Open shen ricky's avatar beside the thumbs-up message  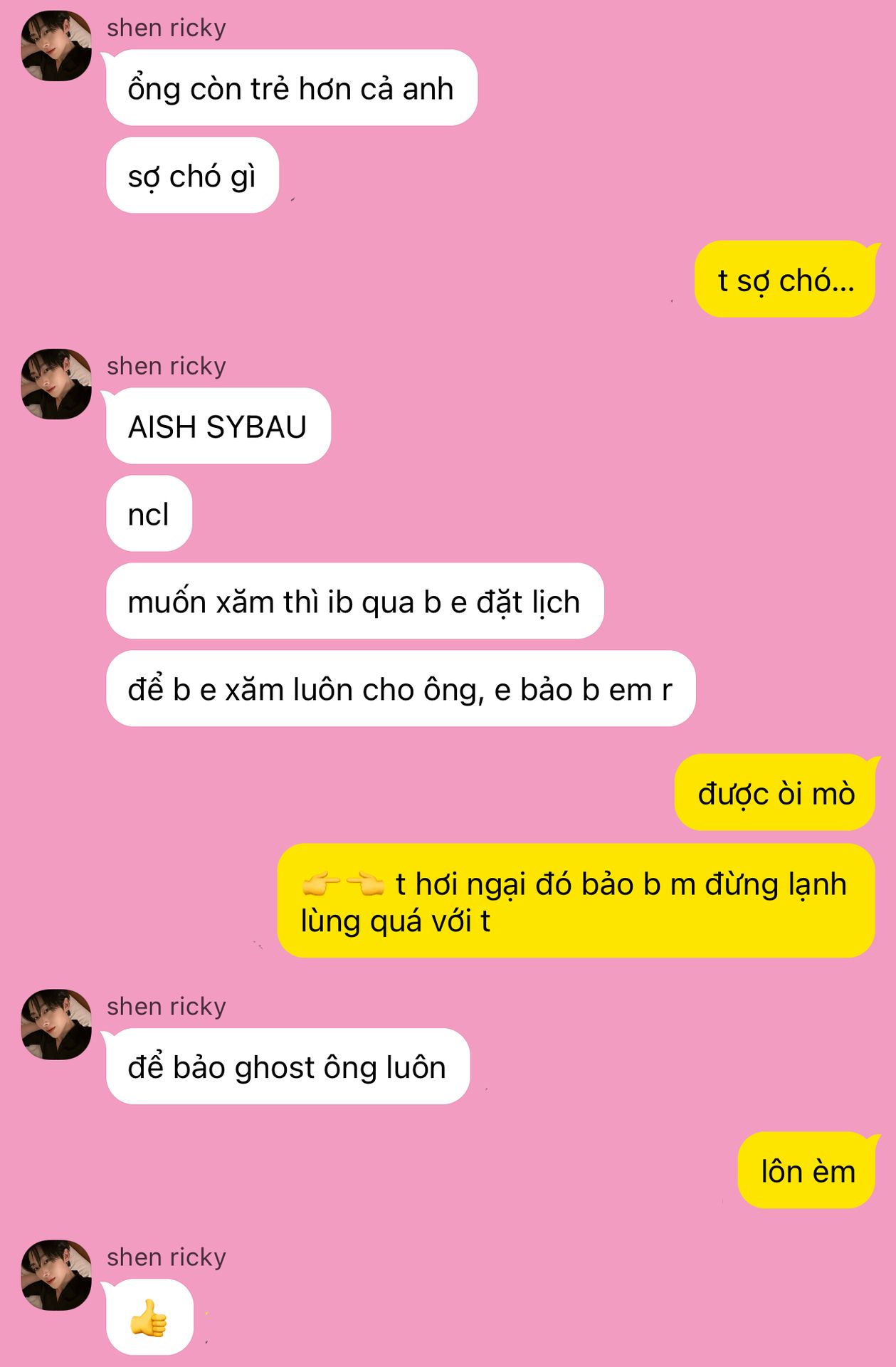coord(56,1275)
